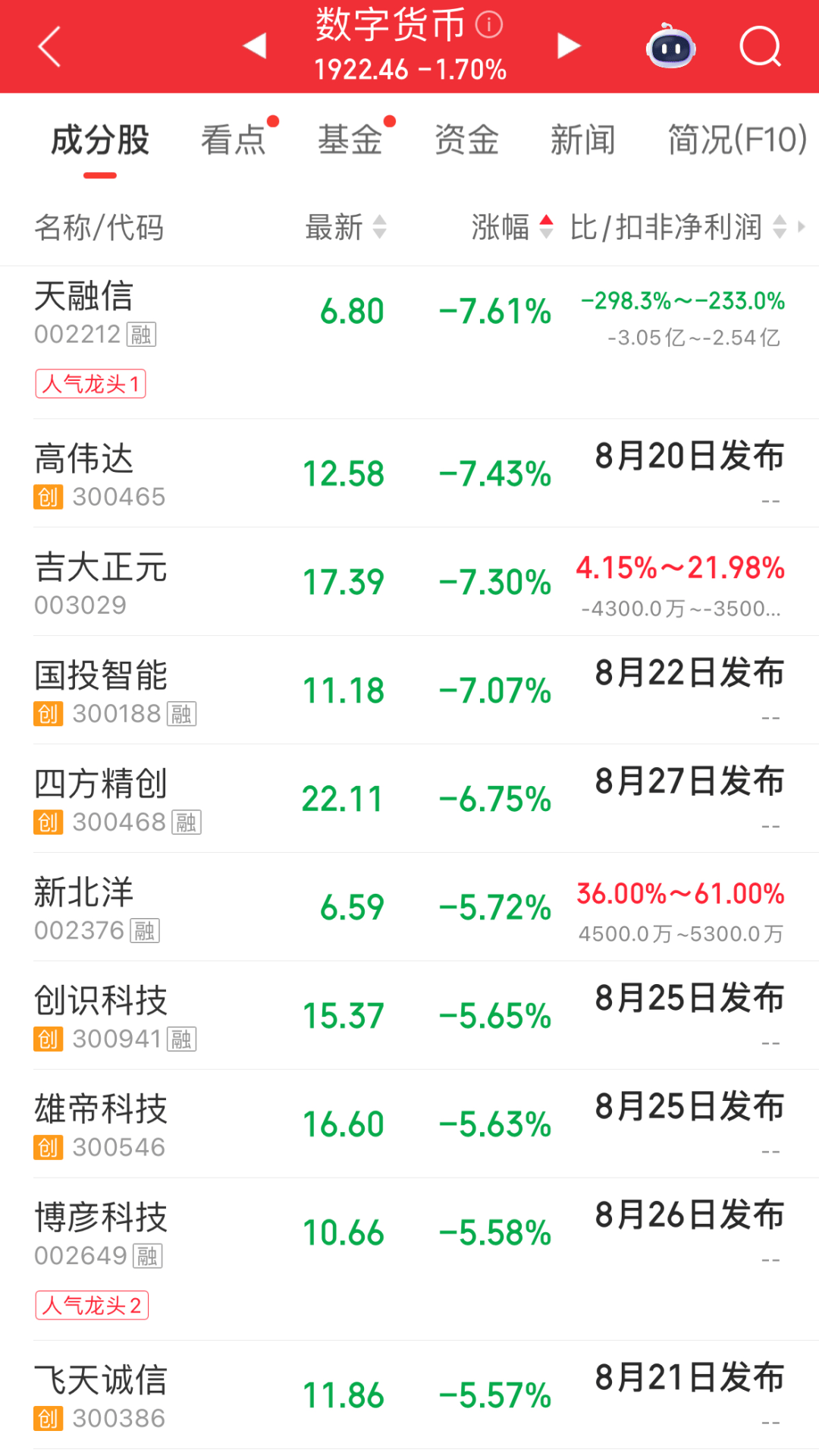
Task: Switch to the next sector arrow
Action: pos(568,46)
